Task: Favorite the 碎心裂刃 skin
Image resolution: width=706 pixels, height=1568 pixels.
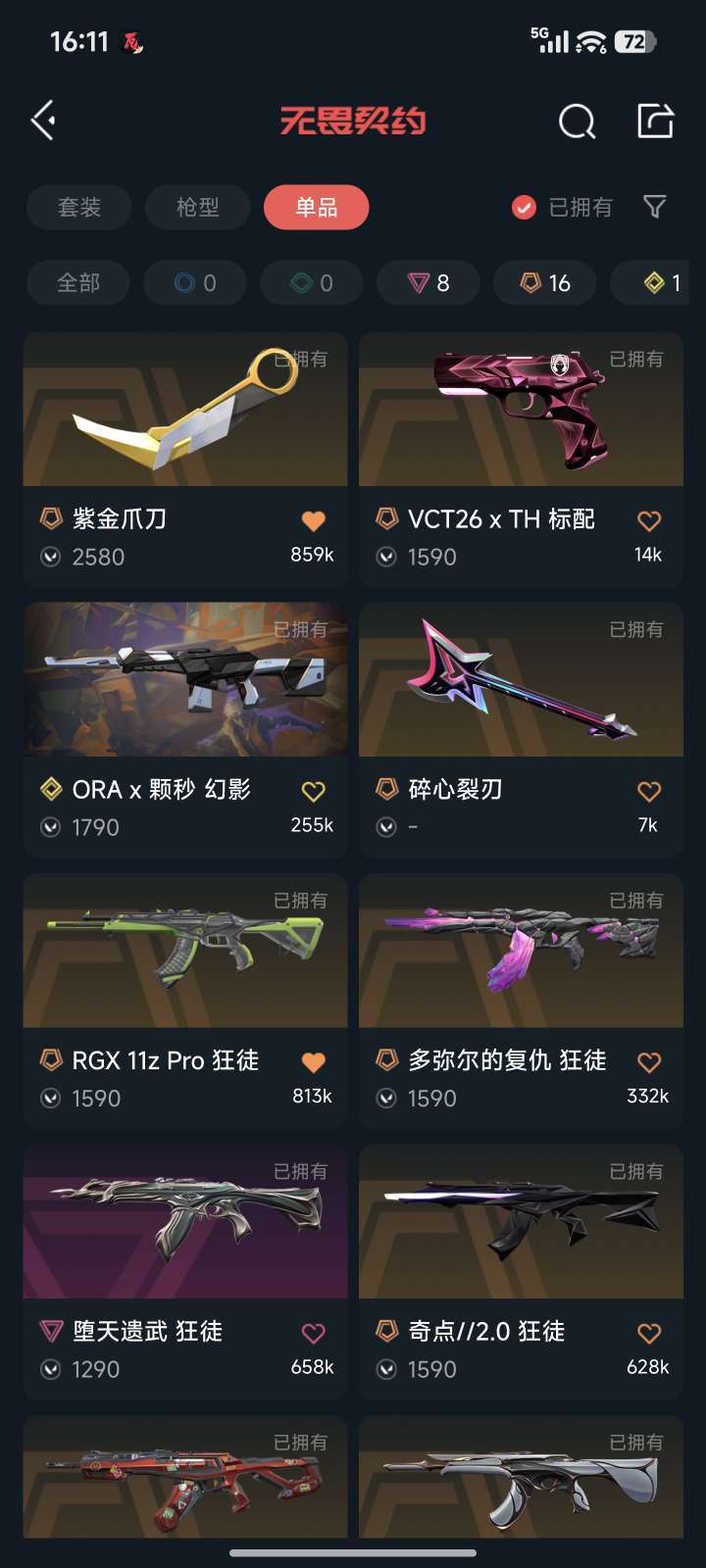Action: pyautogui.click(x=649, y=791)
